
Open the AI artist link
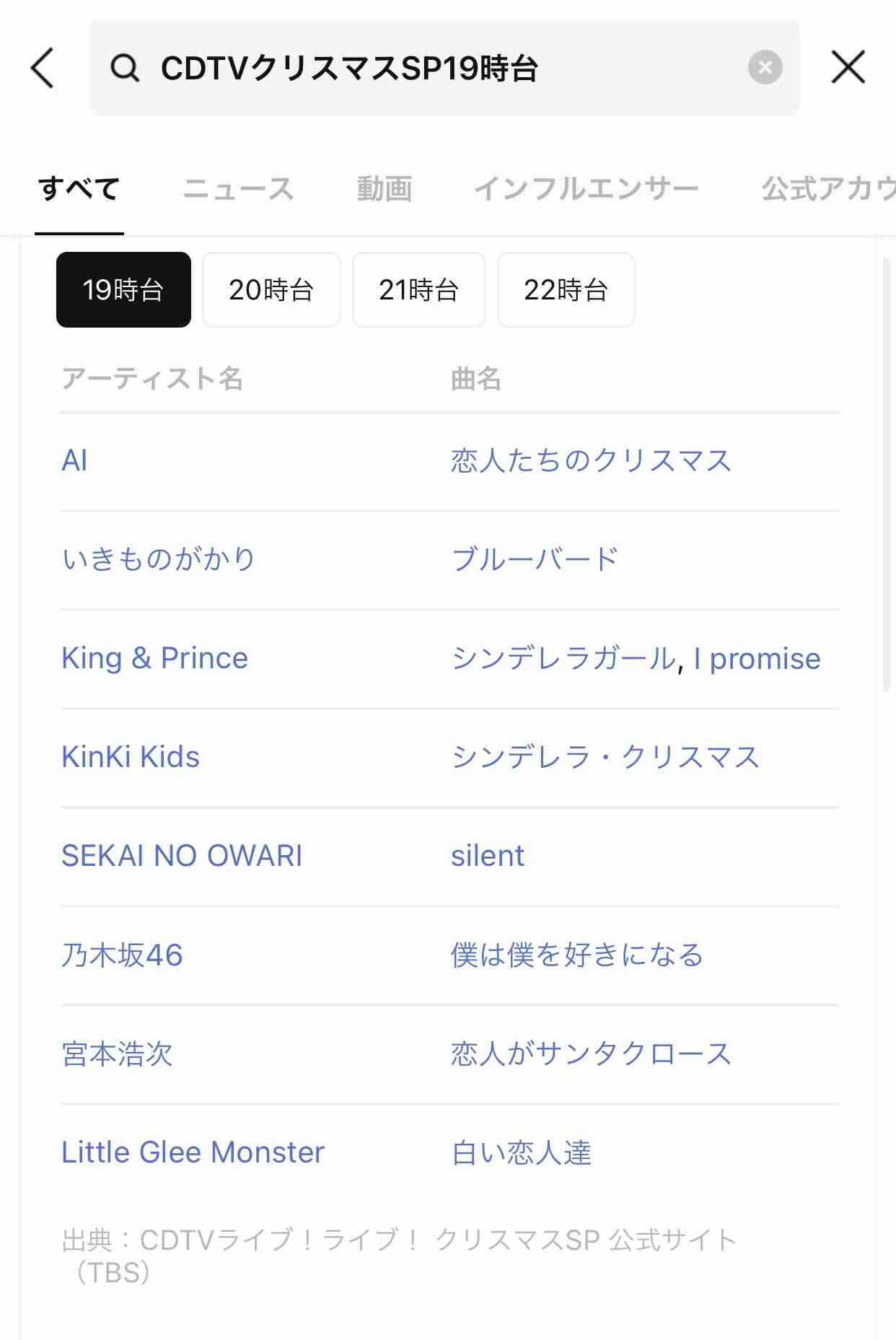point(74,460)
